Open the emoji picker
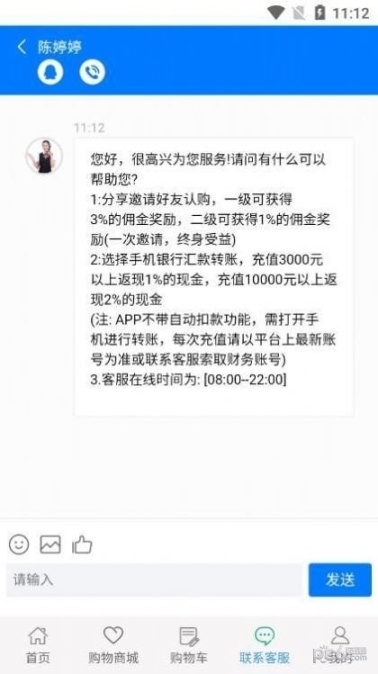Viewport: 378px width, 674px height. pos(19,544)
